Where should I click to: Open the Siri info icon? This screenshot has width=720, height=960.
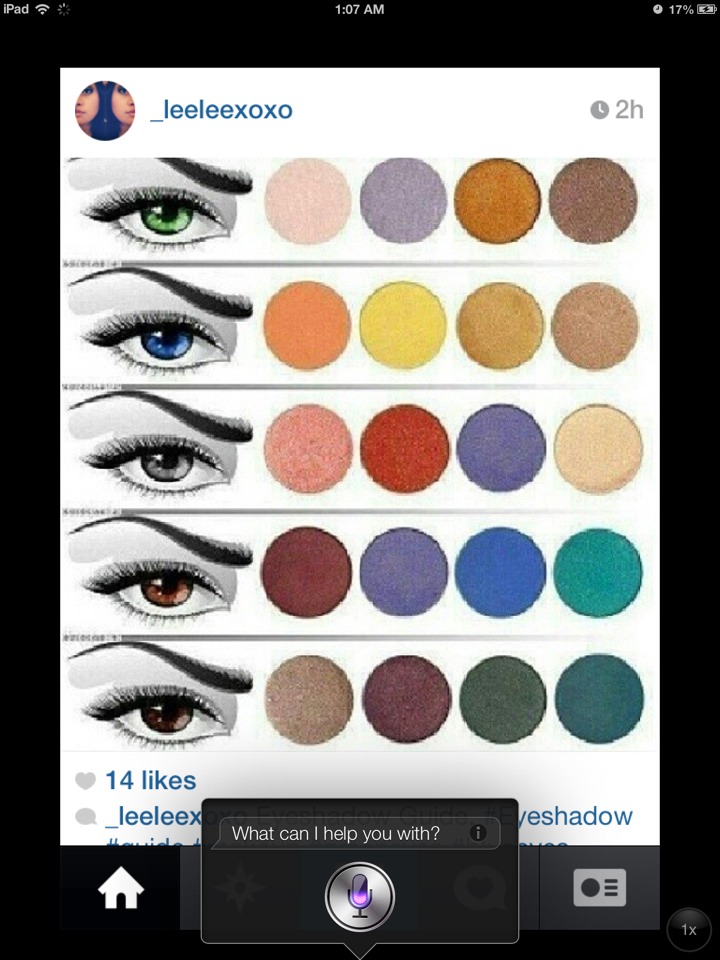[478, 833]
